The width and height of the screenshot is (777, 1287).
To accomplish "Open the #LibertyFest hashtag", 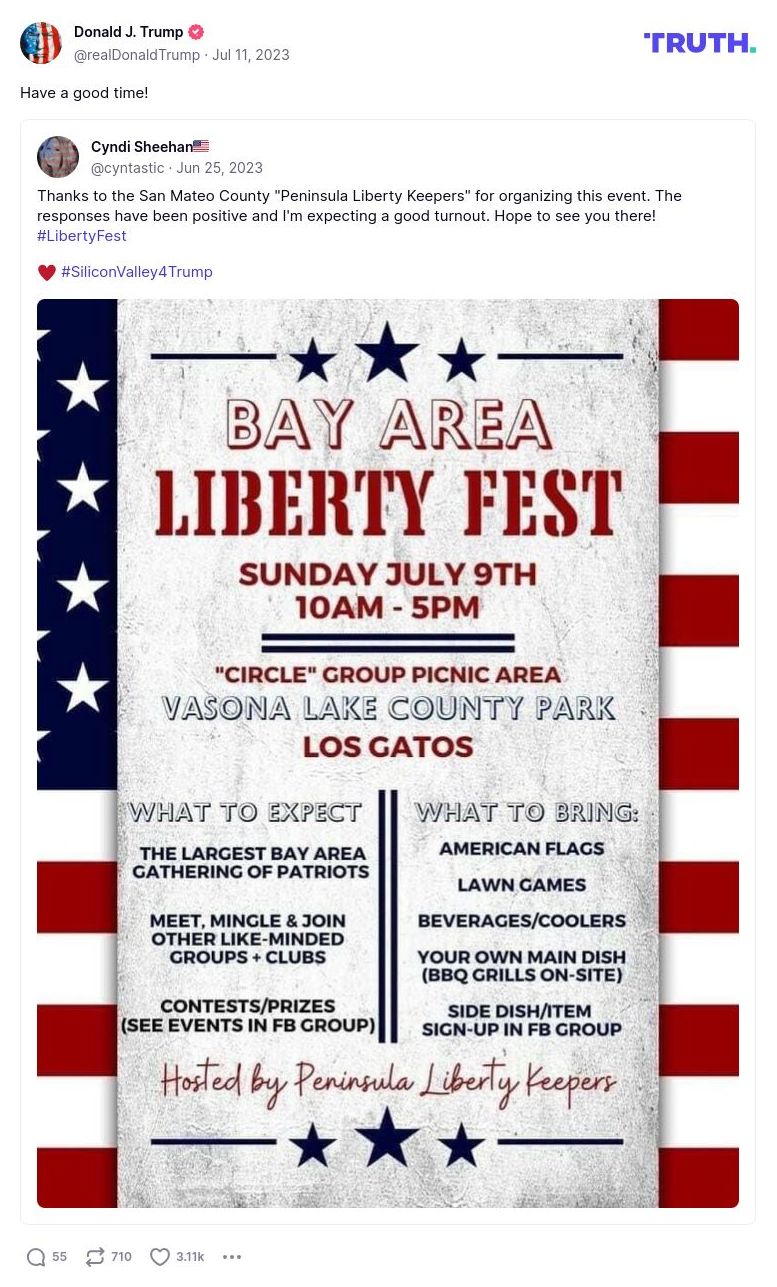I will [x=82, y=236].
